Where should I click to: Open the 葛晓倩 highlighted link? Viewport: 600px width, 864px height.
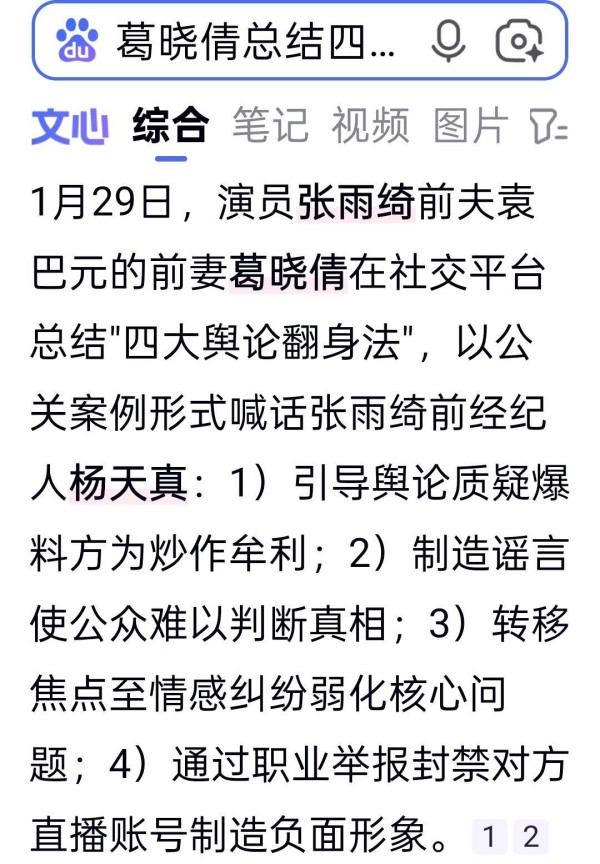click(x=287, y=274)
